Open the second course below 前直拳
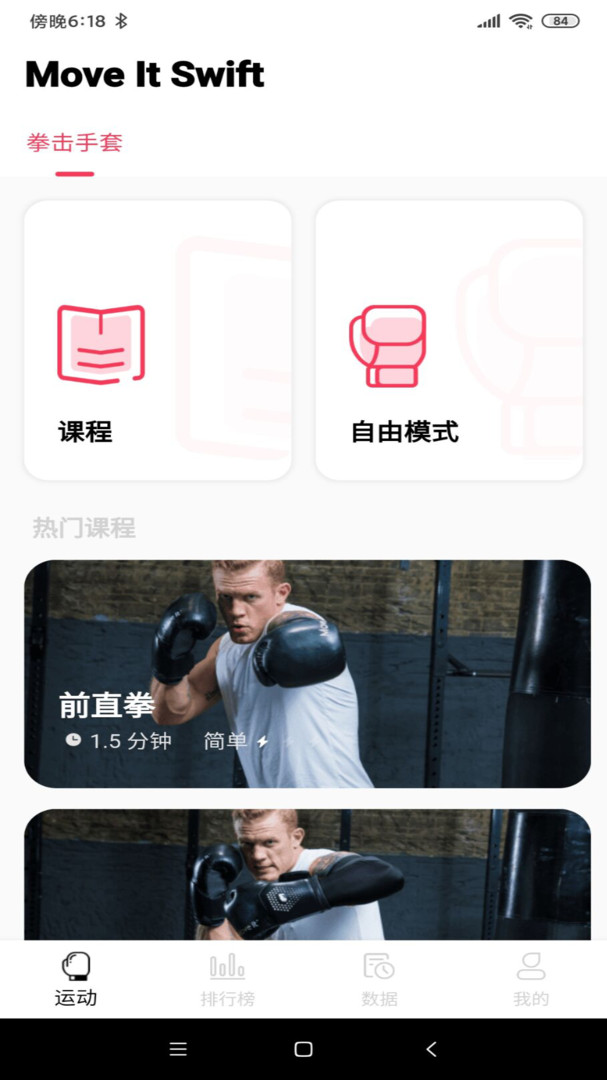The width and height of the screenshot is (607, 1080). (307, 874)
